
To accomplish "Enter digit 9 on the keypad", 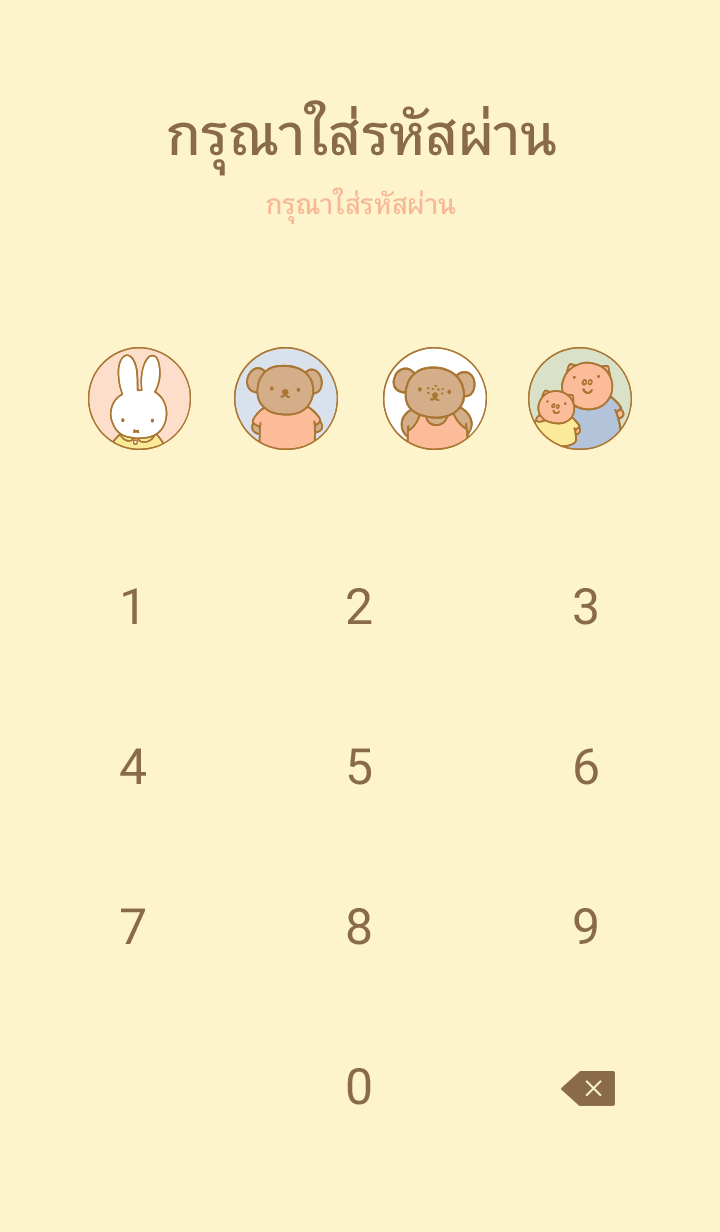I will pos(585,927).
